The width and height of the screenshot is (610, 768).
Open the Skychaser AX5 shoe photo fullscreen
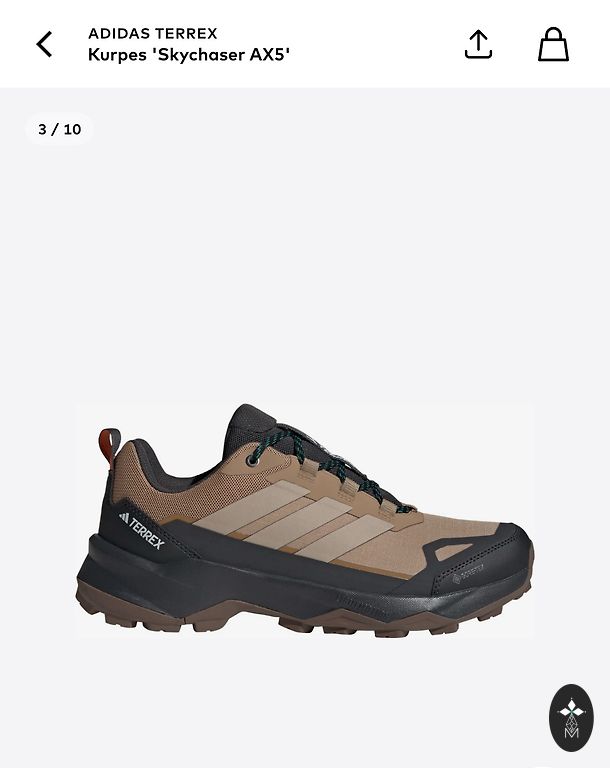305,520
